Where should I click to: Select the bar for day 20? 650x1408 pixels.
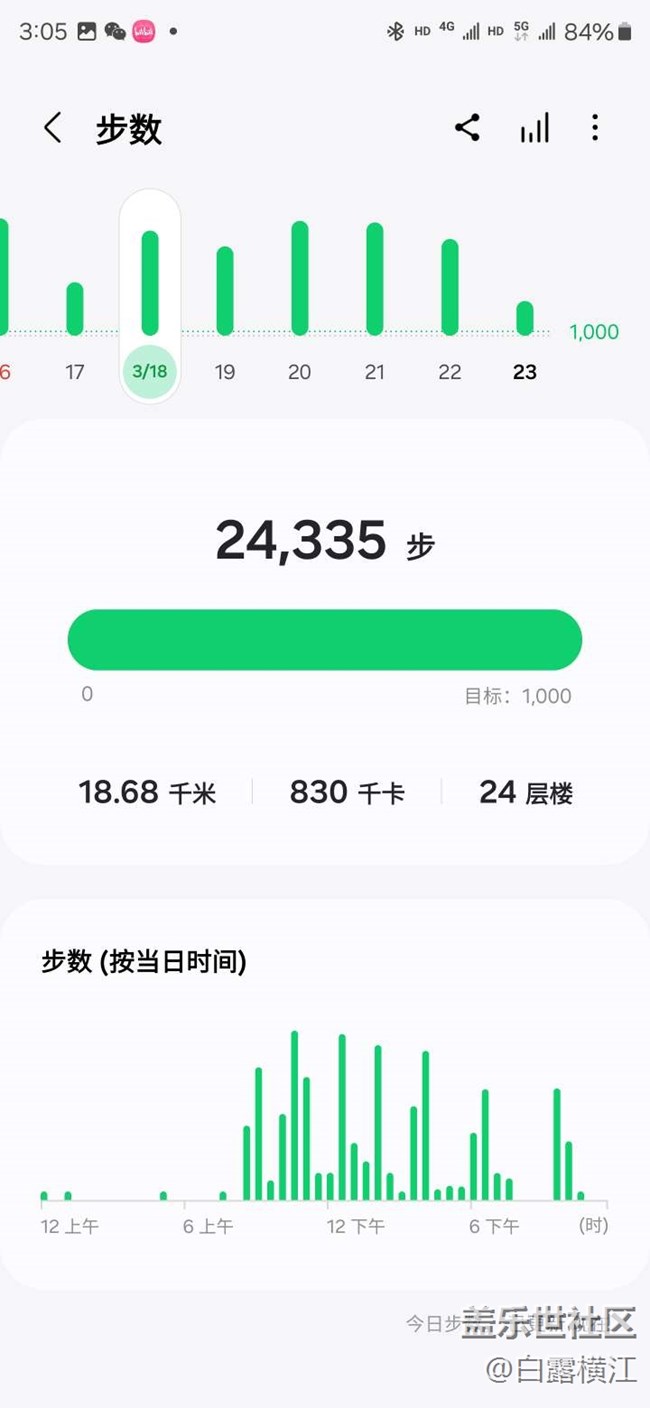tap(300, 278)
